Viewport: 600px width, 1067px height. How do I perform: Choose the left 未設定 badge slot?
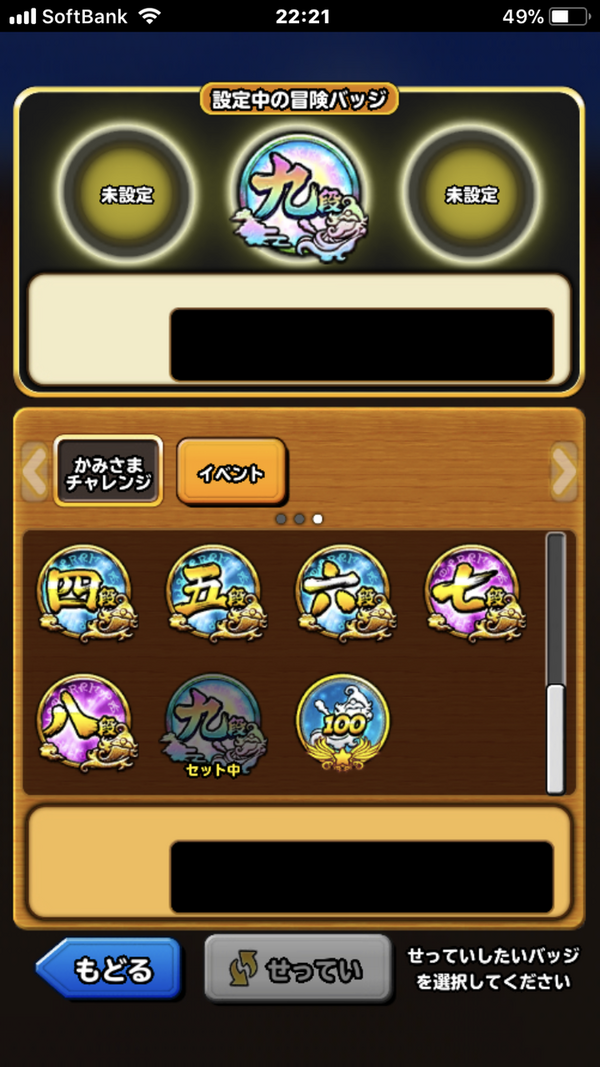click(126, 195)
